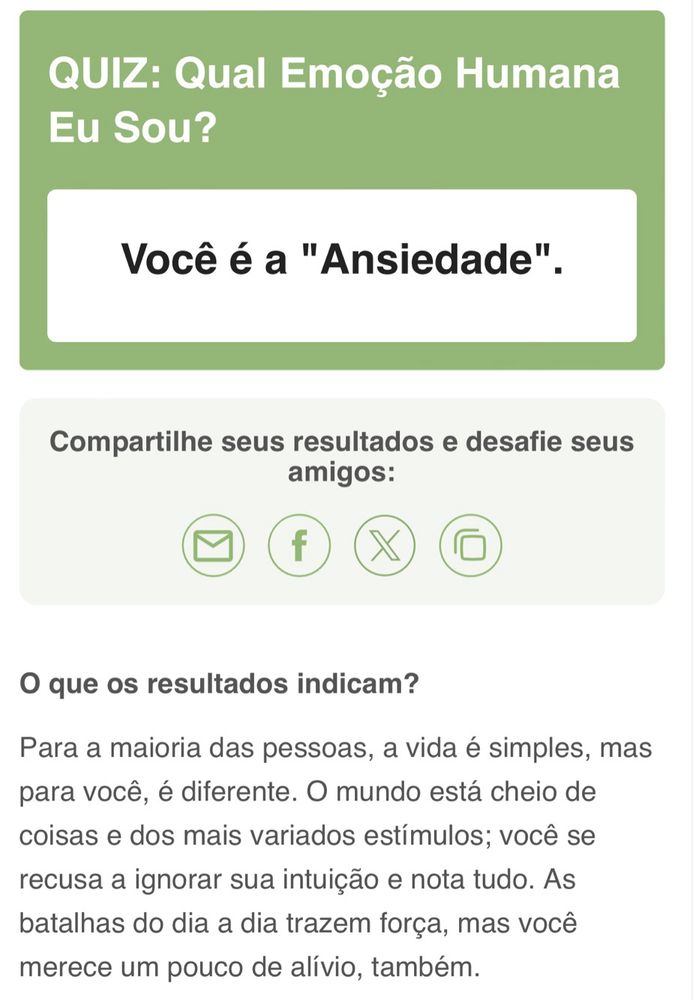The image size is (693, 1000).
Task: Share the quiz result by email
Action: coord(213,546)
